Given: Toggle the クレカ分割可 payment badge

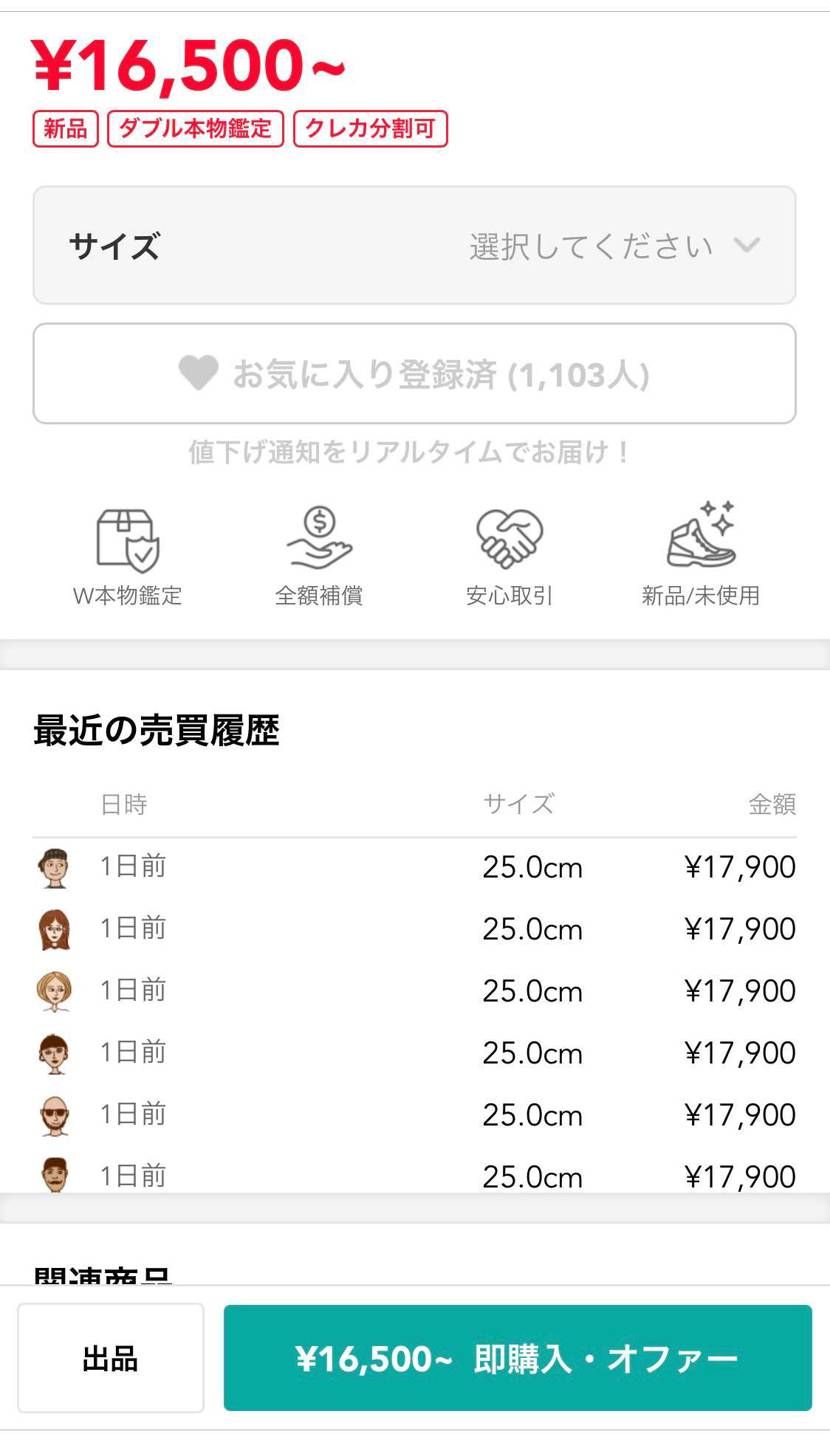Looking at the screenshot, I should pyautogui.click(x=371, y=128).
